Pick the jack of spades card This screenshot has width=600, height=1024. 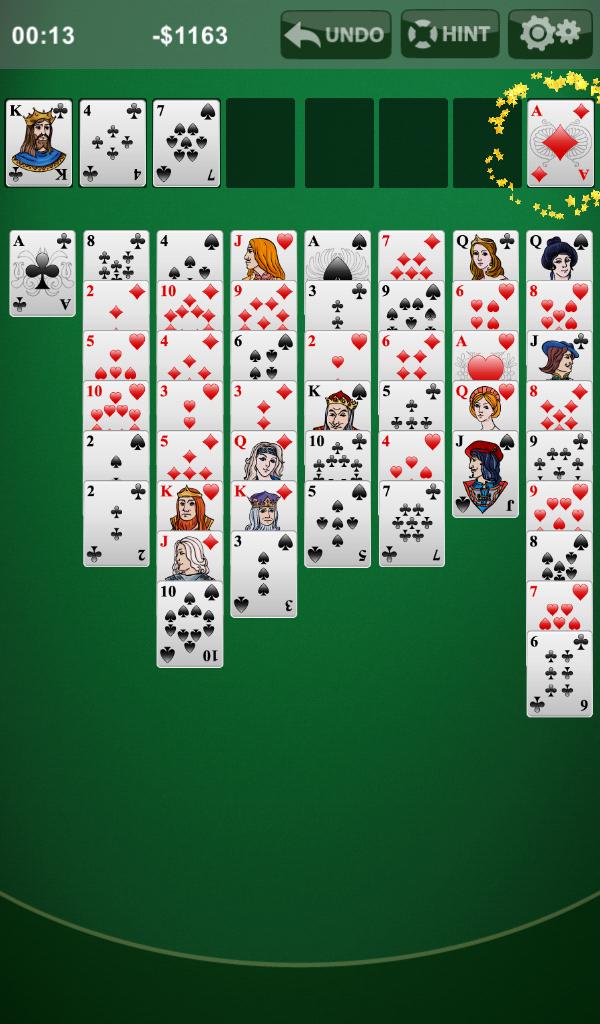coord(486,473)
